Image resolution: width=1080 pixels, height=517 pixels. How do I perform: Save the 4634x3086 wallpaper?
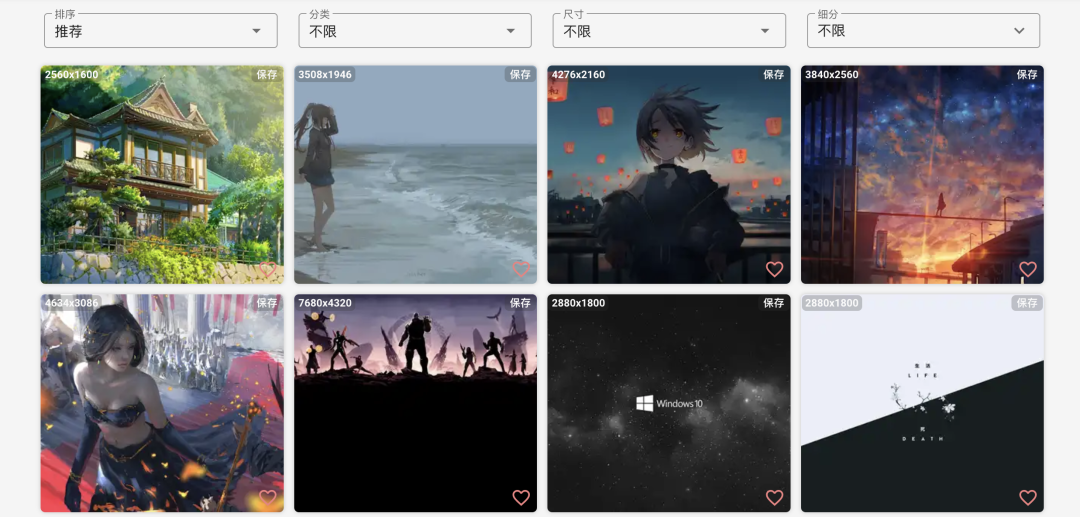tap(267, 303)
